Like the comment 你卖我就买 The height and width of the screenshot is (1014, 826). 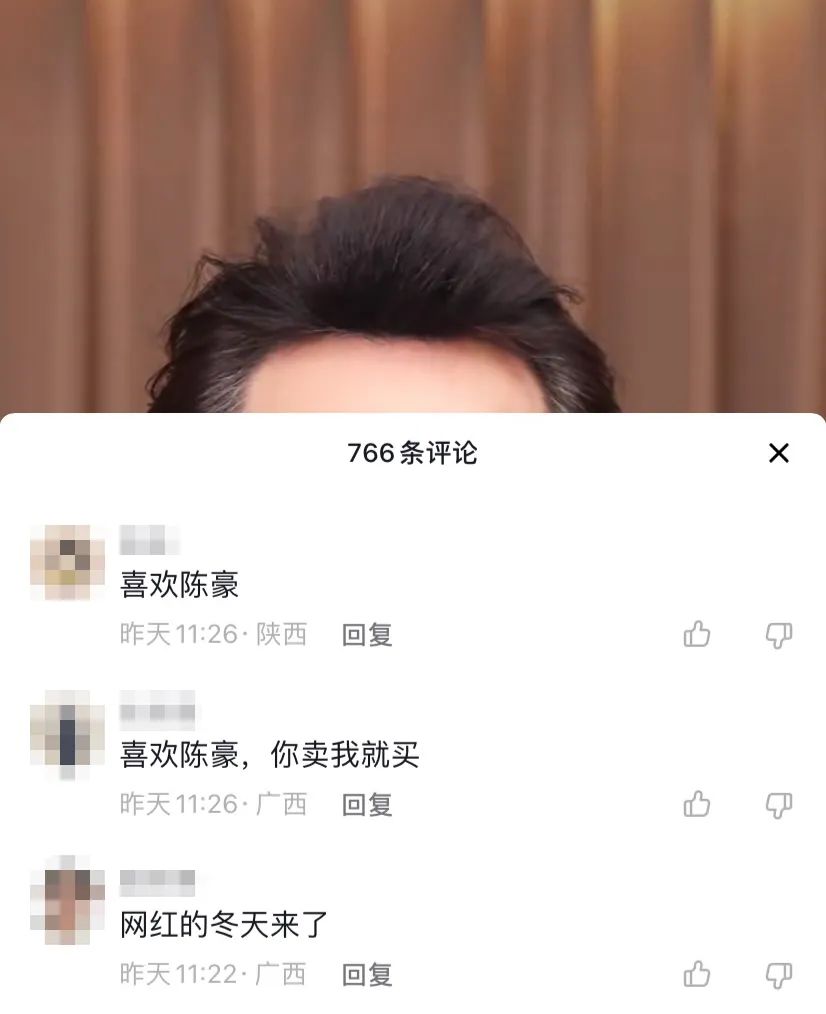(x=697, y=804)
